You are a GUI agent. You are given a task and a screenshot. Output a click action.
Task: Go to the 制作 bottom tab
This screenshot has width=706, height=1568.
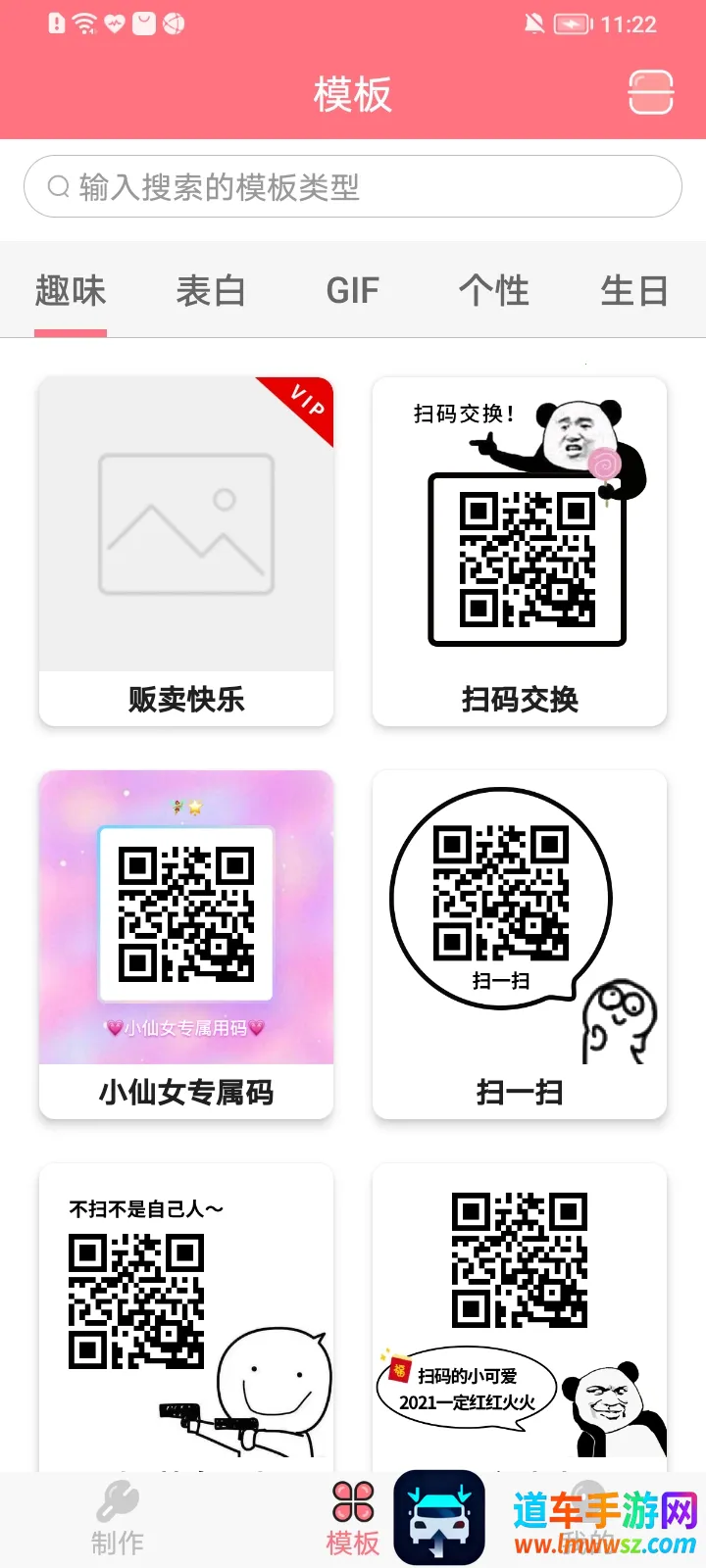(x=118, y=1519)
